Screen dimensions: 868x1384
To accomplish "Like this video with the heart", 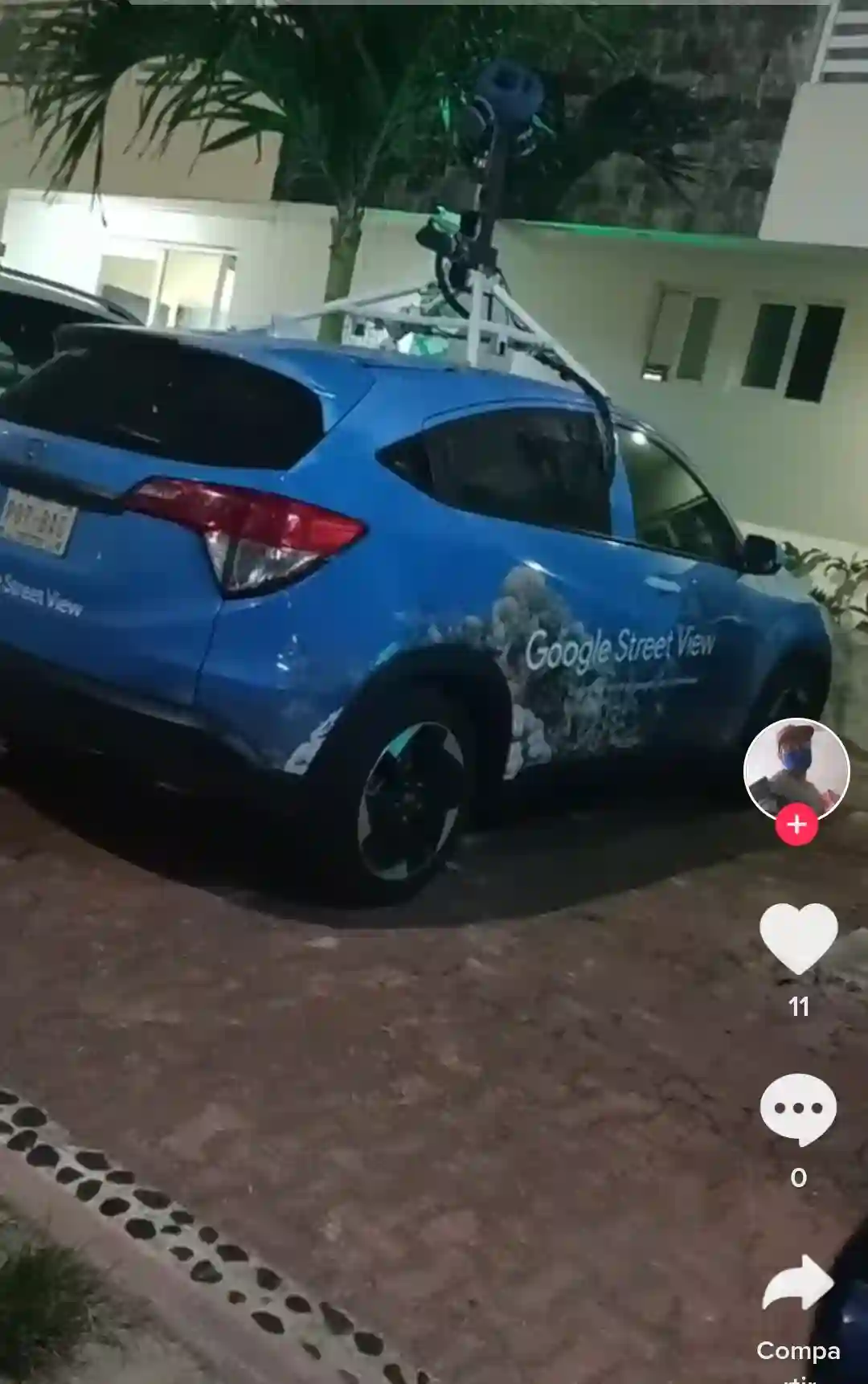I will coord(798,939).
